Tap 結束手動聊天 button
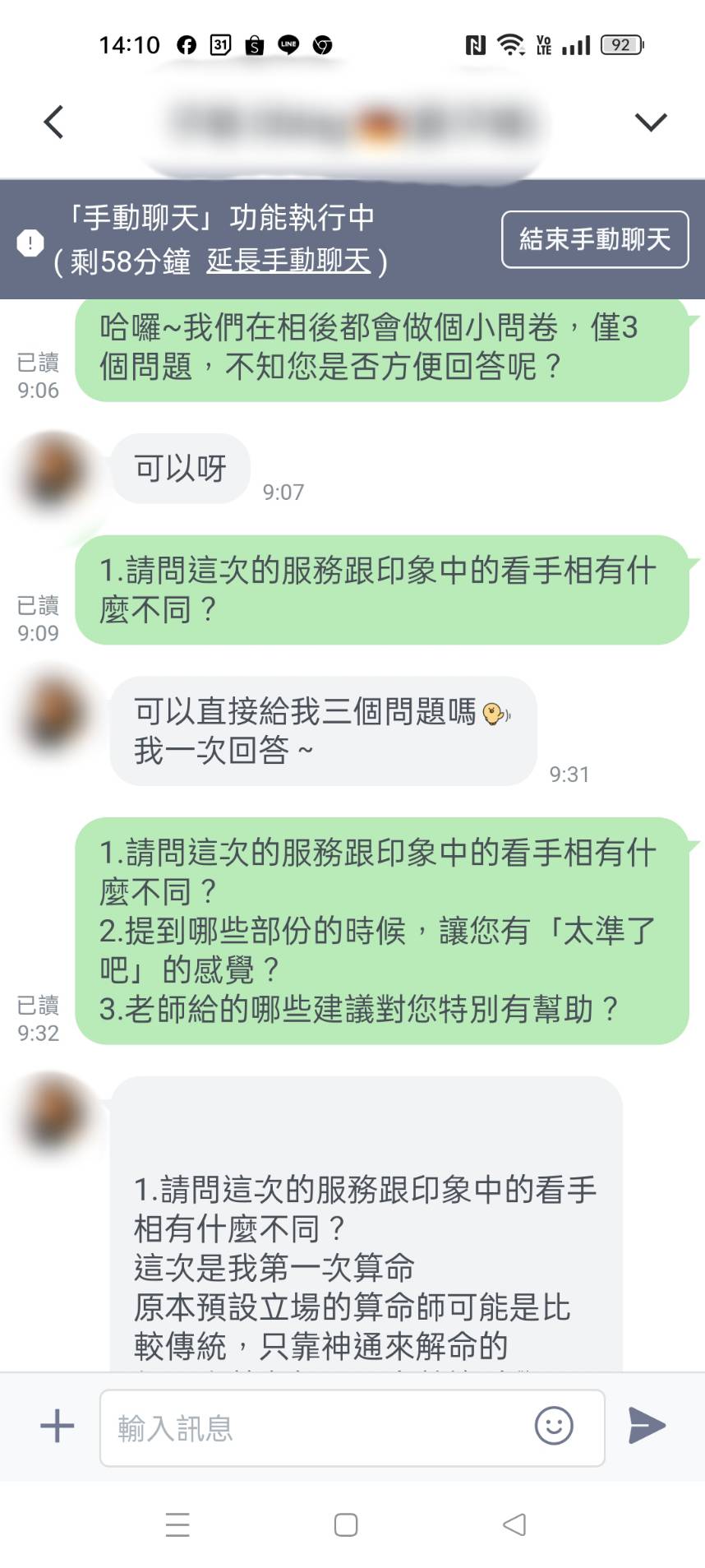The height and width of the screenshot is (1568, 705). (x=594, y=239)
